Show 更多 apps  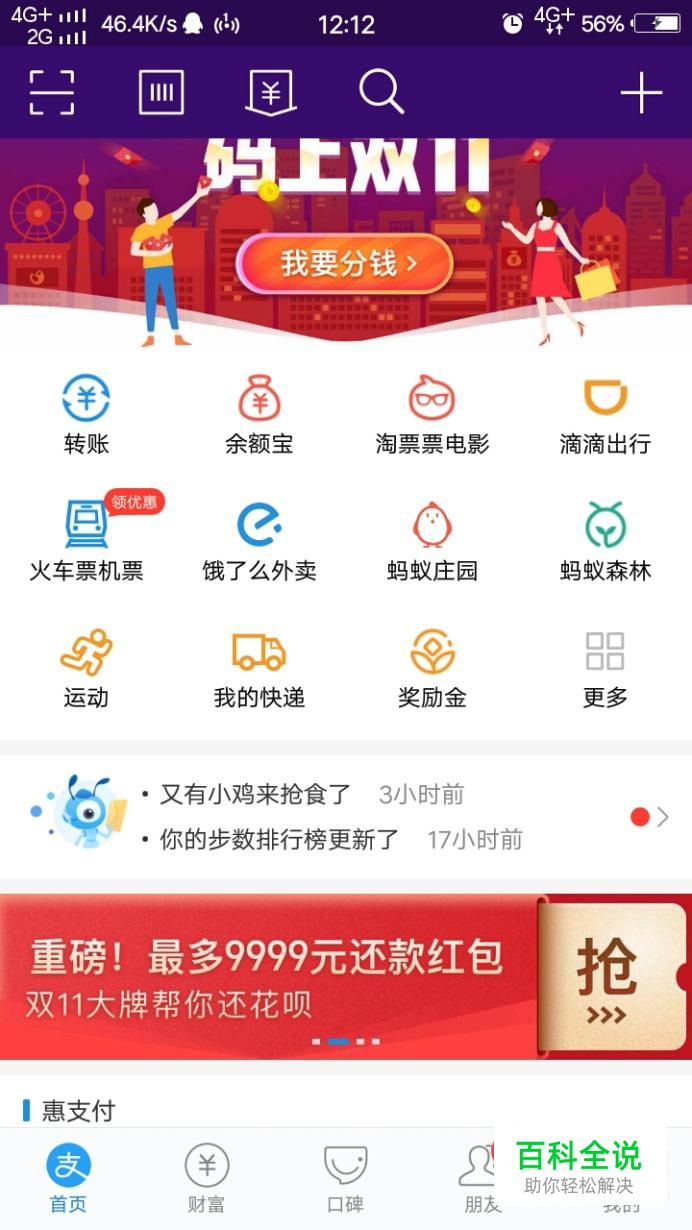[605, 668]
